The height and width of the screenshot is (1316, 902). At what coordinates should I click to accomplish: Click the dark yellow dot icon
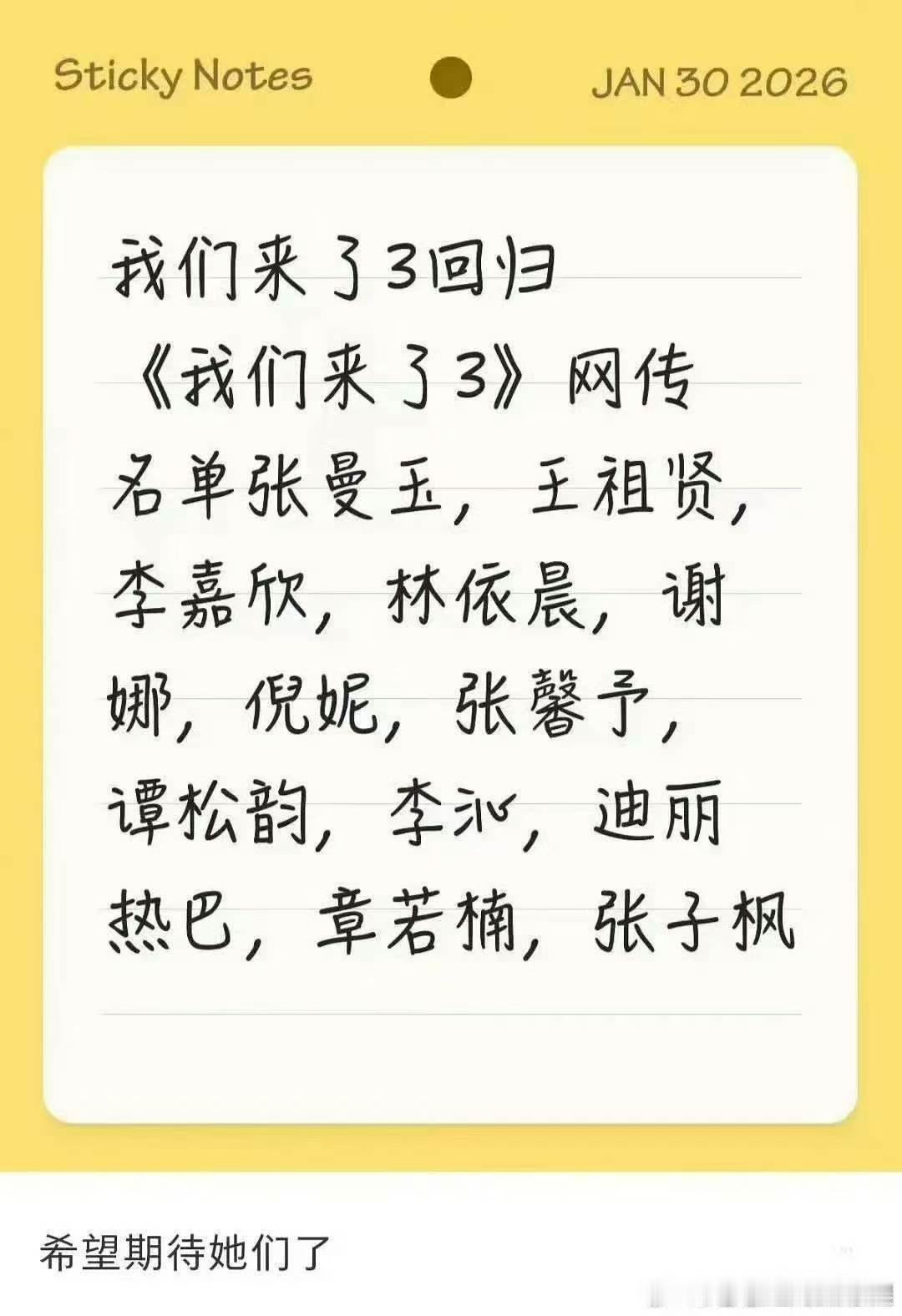pyautogui.click(x=449, y=79)
